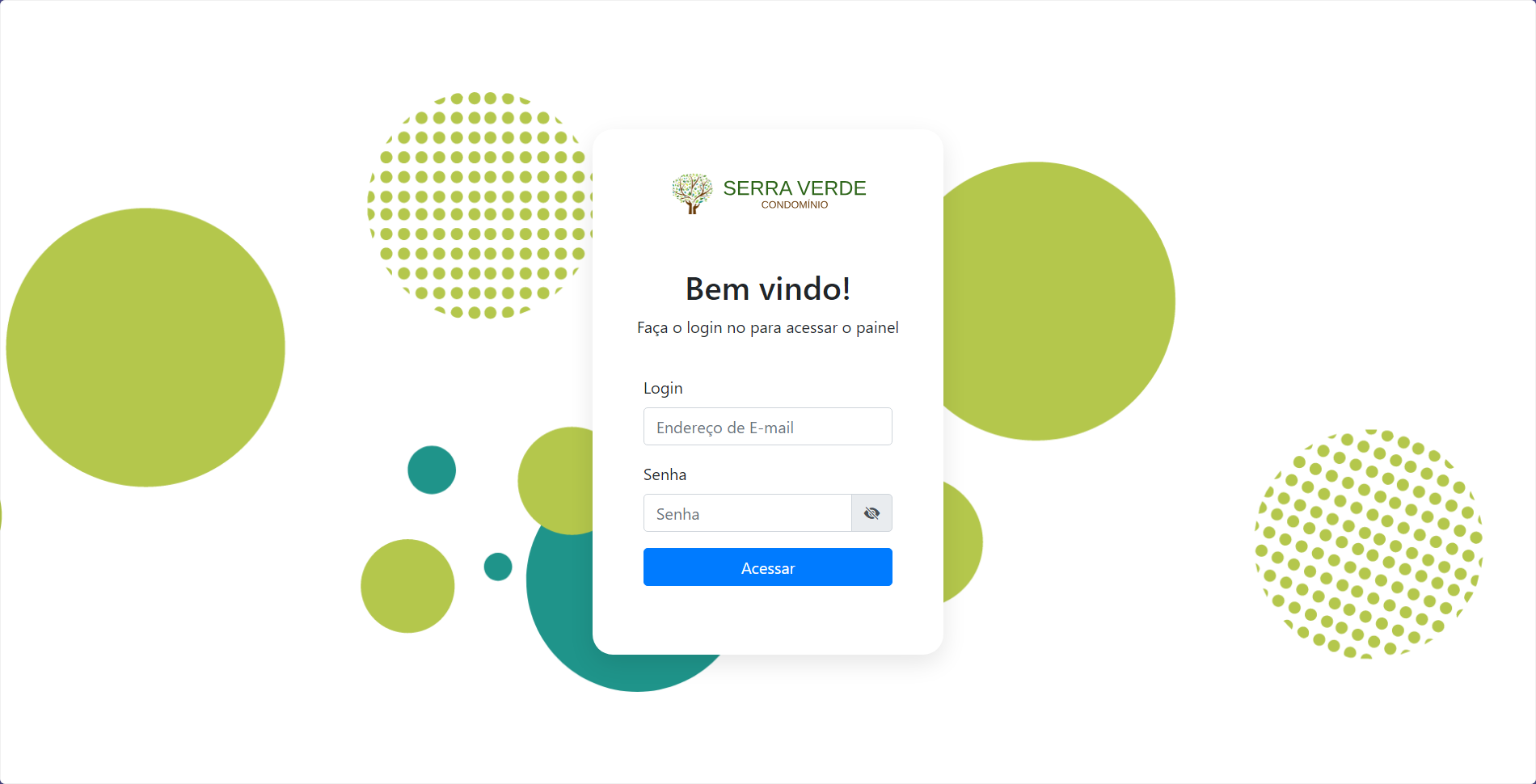Focus the Endereço de E-mail field
This screenshot has height=784, width=1536.
[767, 427]
